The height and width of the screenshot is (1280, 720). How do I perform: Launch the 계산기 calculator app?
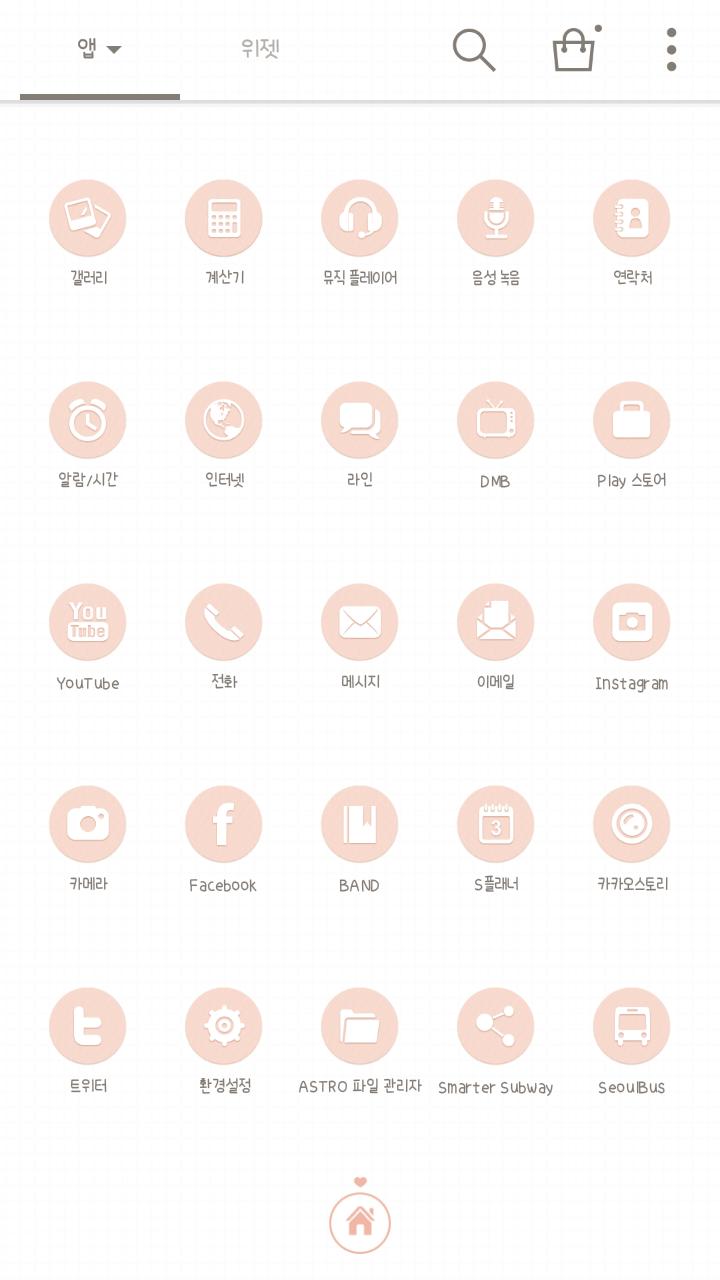(x=224, y=217)
